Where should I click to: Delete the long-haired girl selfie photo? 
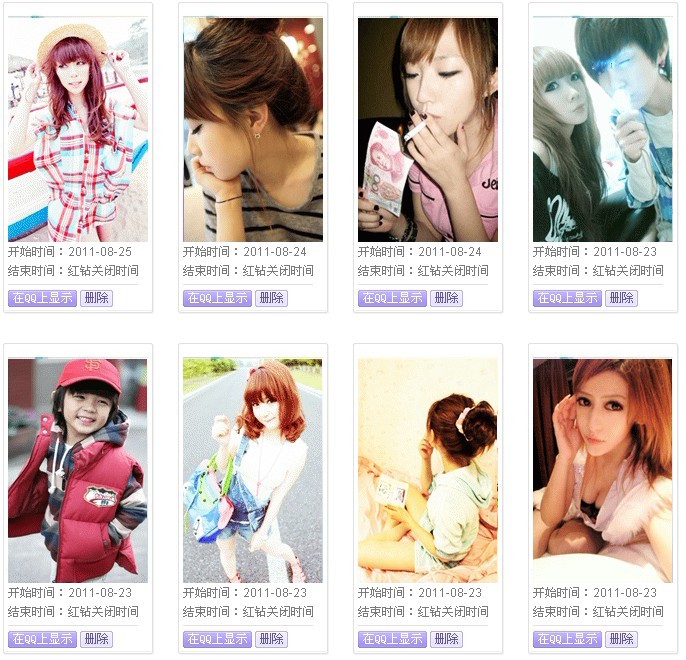tap(621, 639)
